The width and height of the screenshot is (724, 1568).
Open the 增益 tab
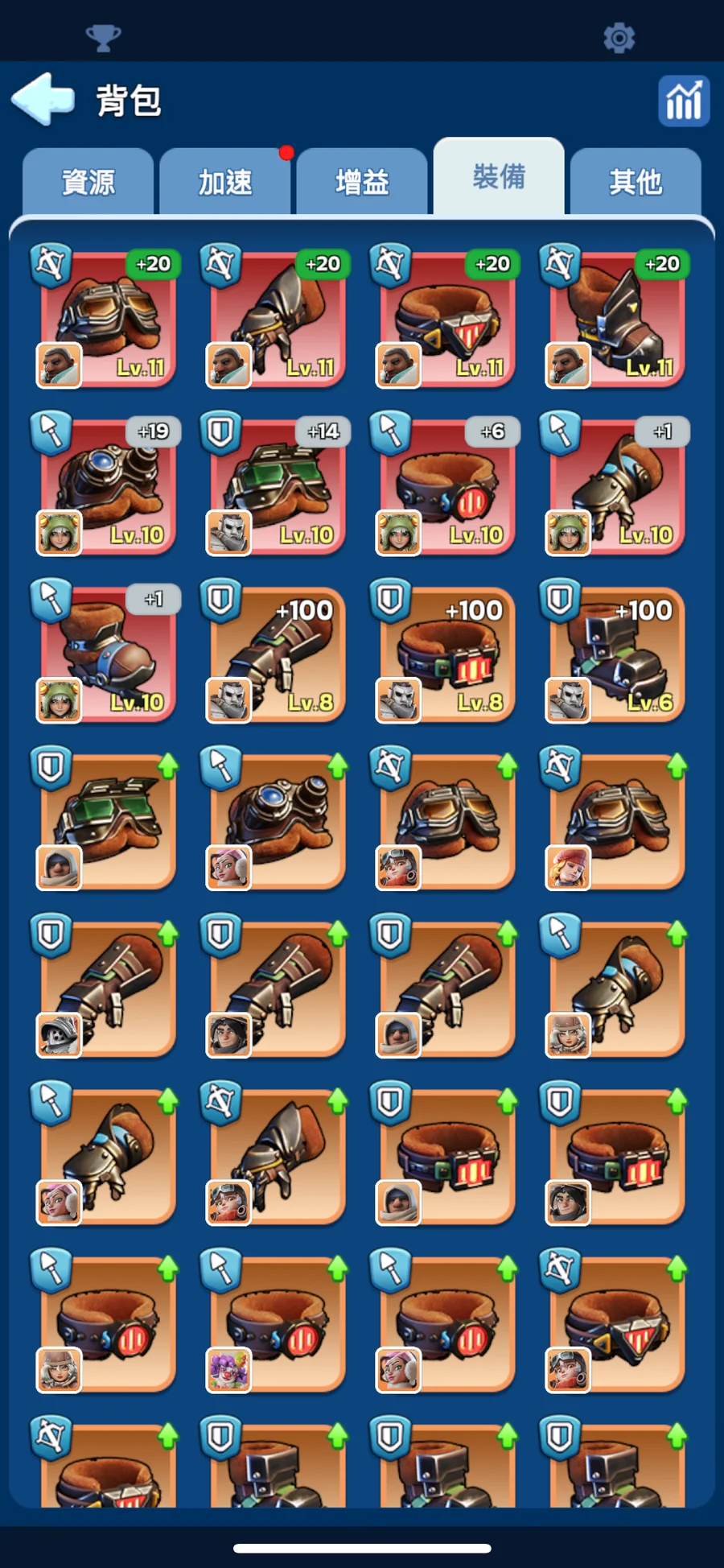tap(361, 182)
